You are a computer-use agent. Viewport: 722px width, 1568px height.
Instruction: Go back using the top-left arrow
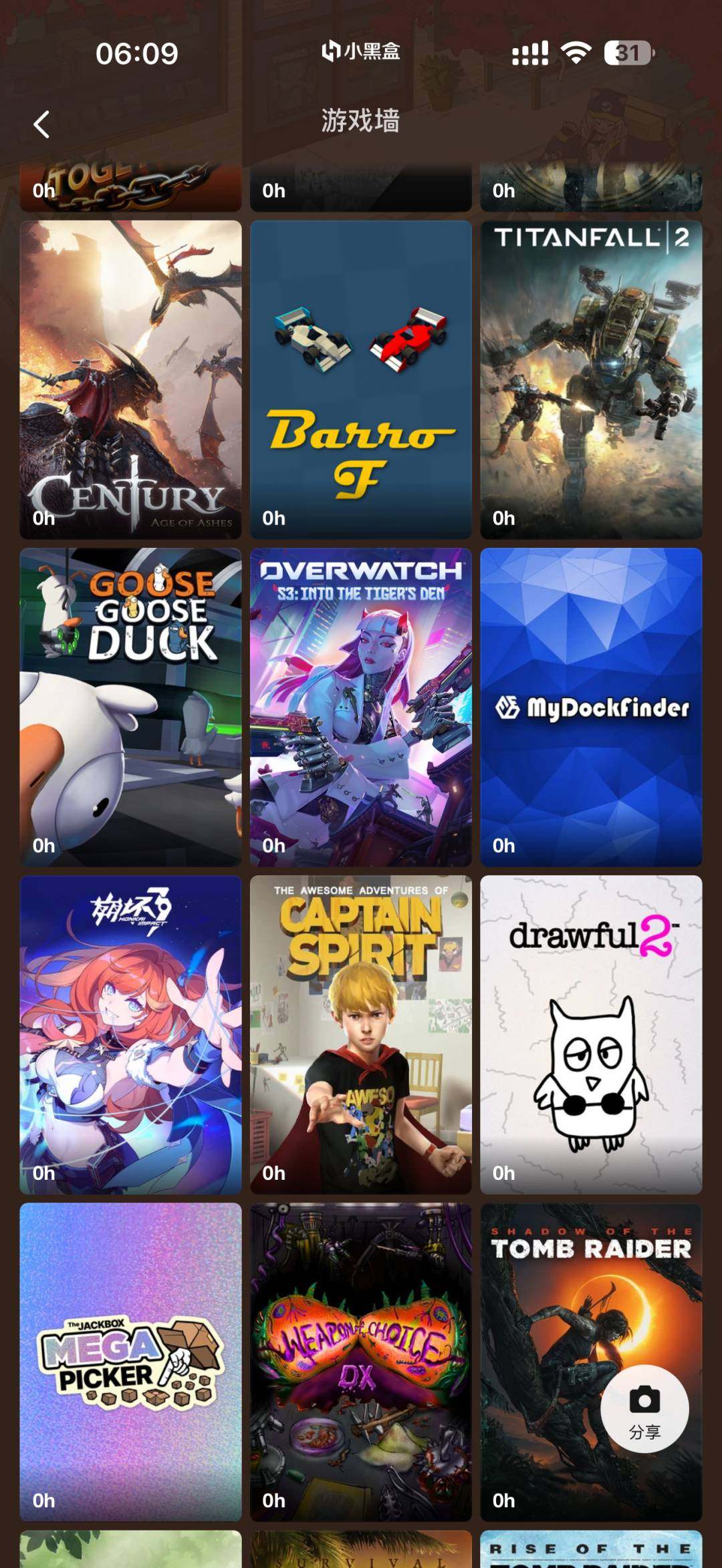coord(41,124)
